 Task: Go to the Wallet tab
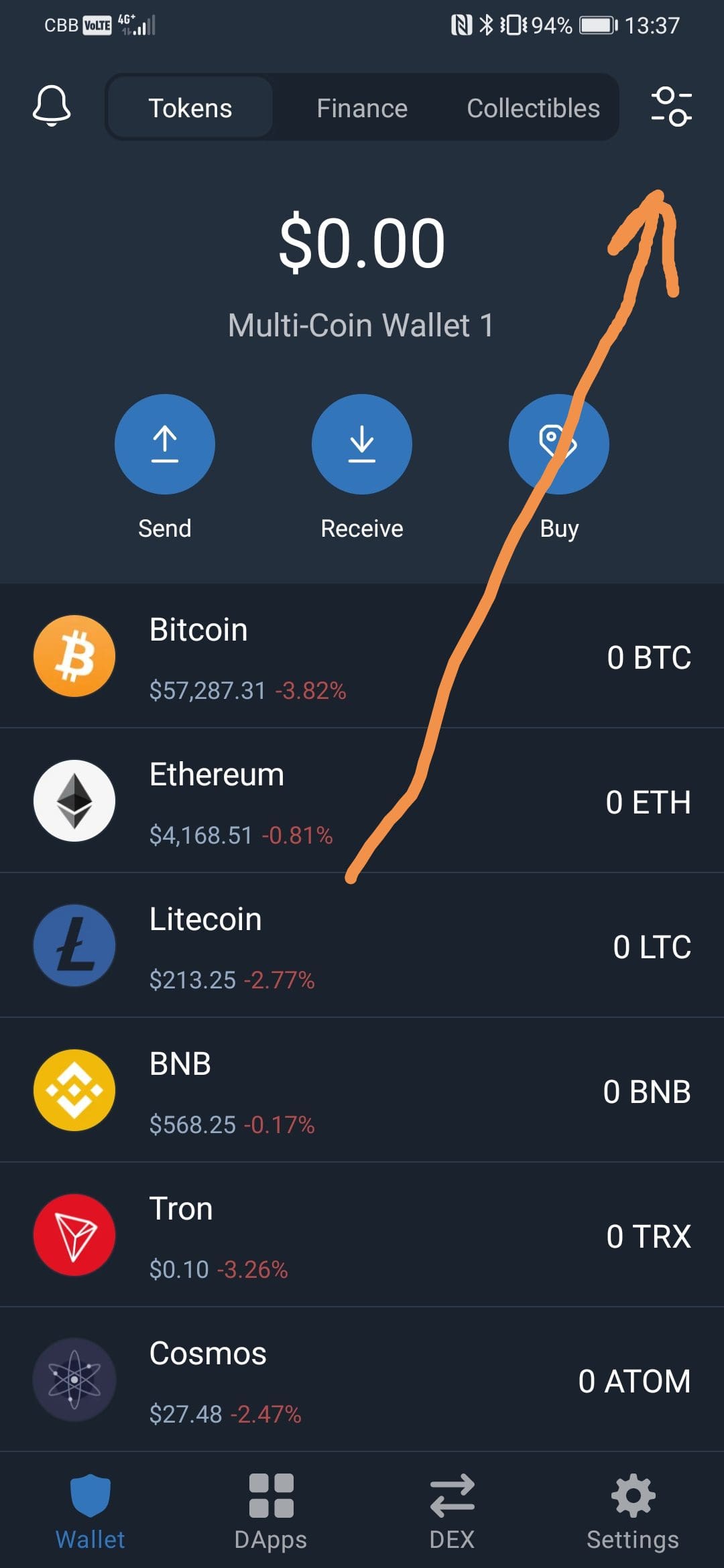[x=90, y=1511]
